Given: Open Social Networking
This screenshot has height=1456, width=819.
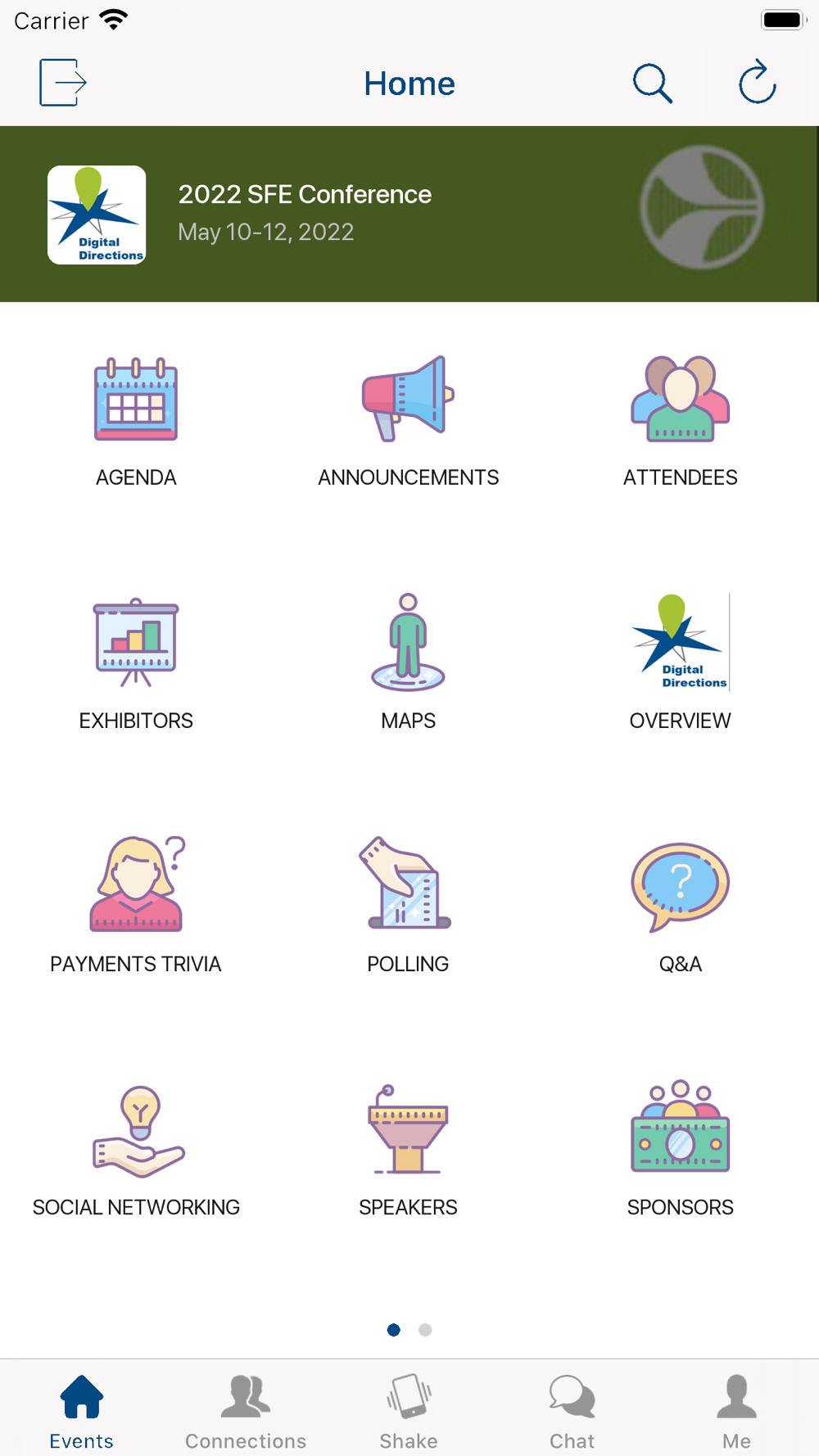Looking at the screenshot, I should tap(136, 1151).
